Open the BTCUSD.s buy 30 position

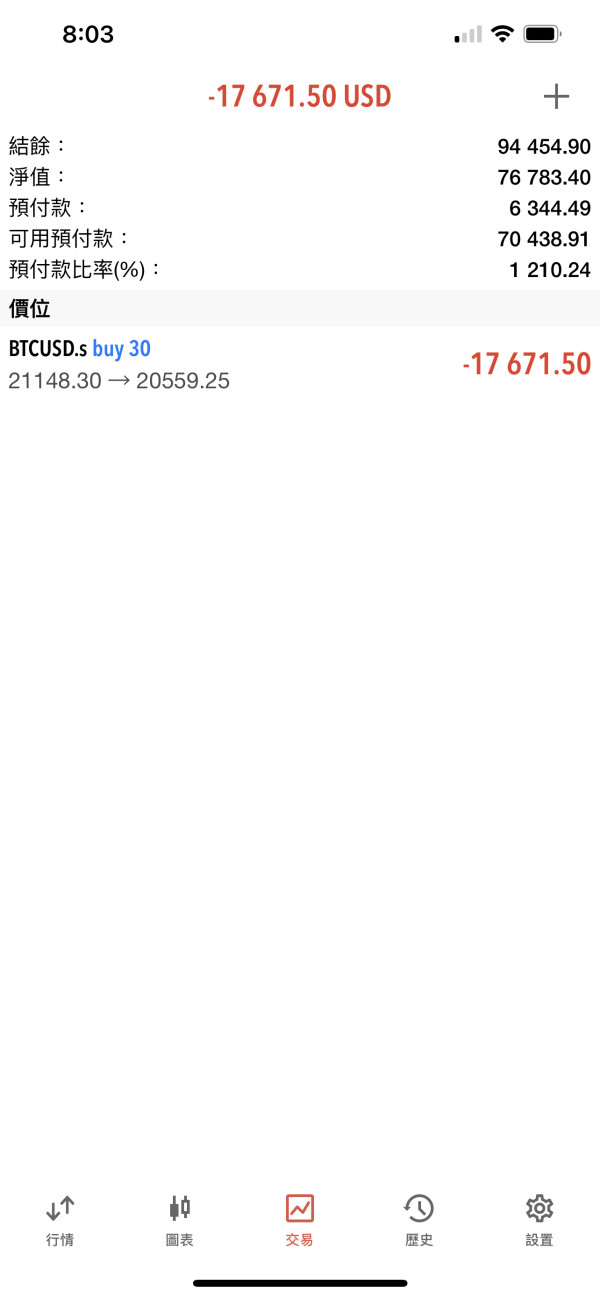pyautogui.click(x=300, y=364)
